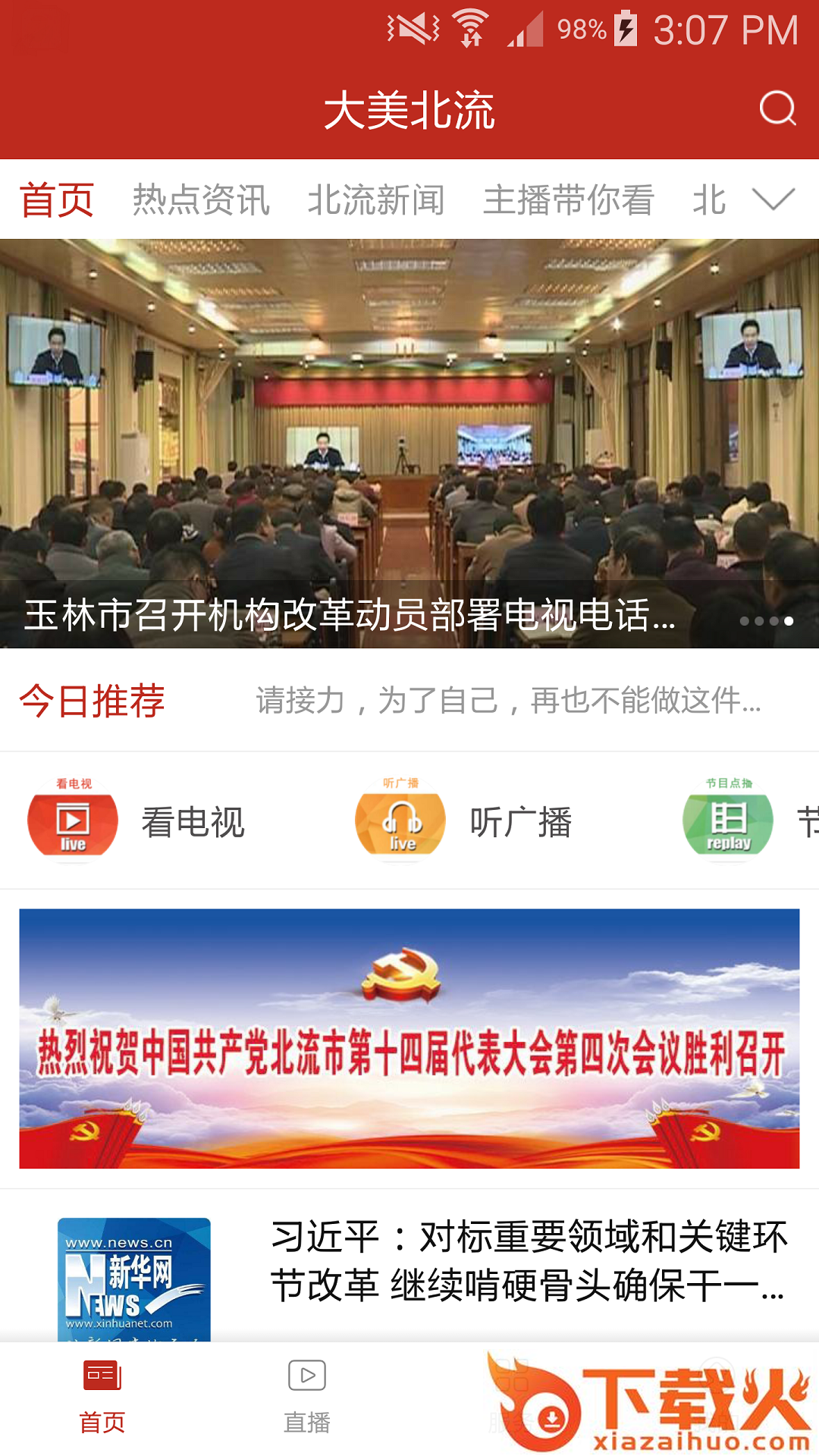This screenshot has height=1456, width=819.
Task: Read the 习近平 reform news article
Action: 529,1261
